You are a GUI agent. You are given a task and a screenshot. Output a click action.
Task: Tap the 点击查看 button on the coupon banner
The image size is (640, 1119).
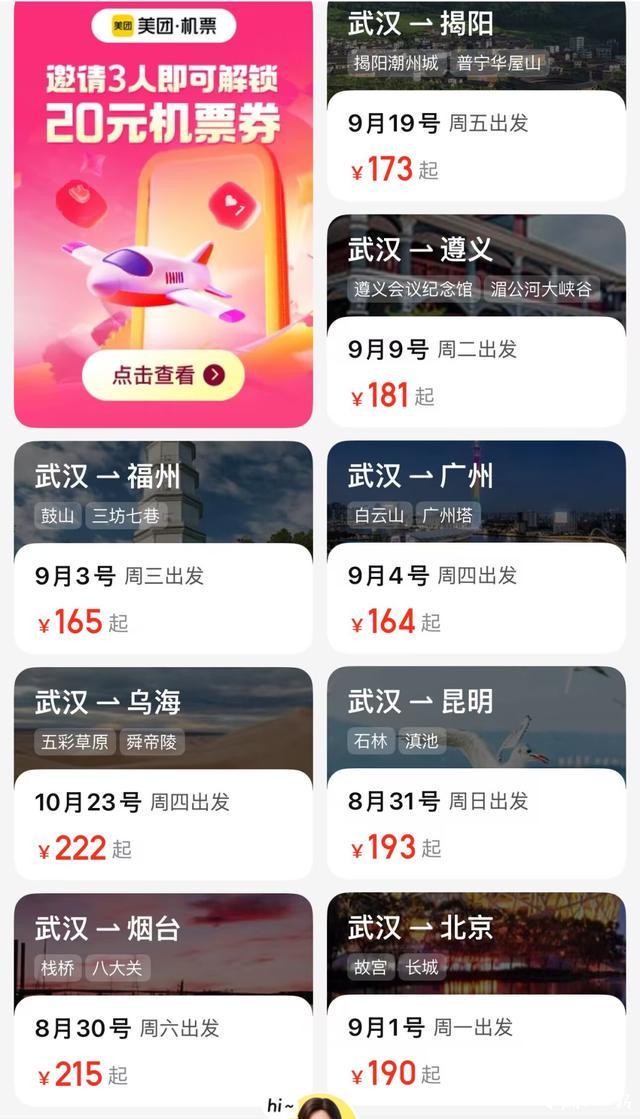click(x=163, y=375)
